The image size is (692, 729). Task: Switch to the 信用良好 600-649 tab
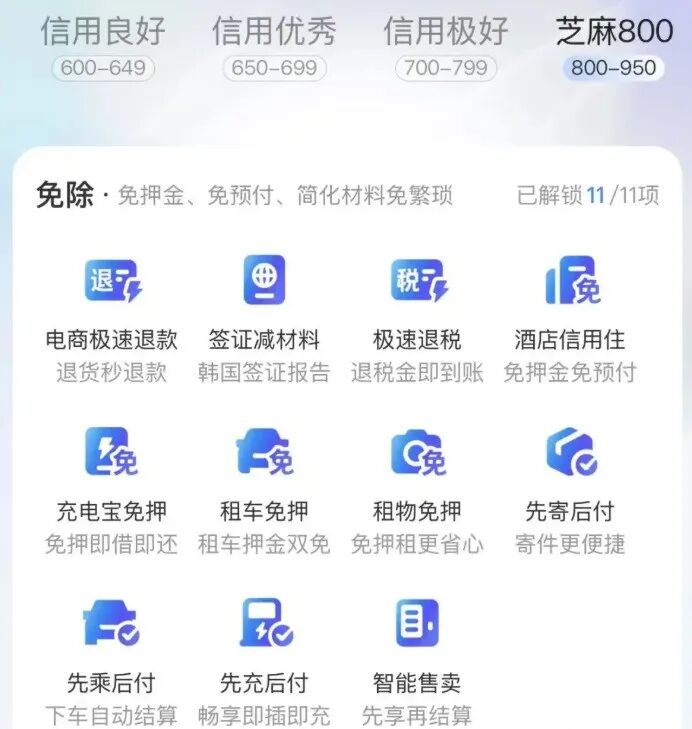[102, 45]
